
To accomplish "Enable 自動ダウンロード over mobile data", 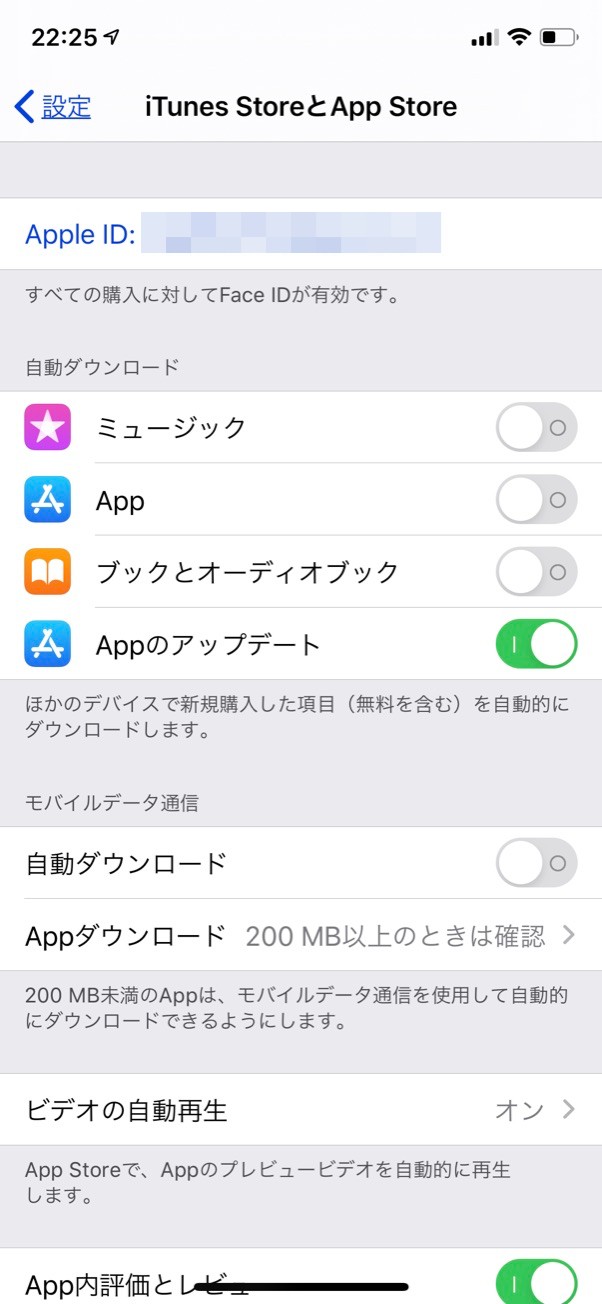I will [537, 863].
